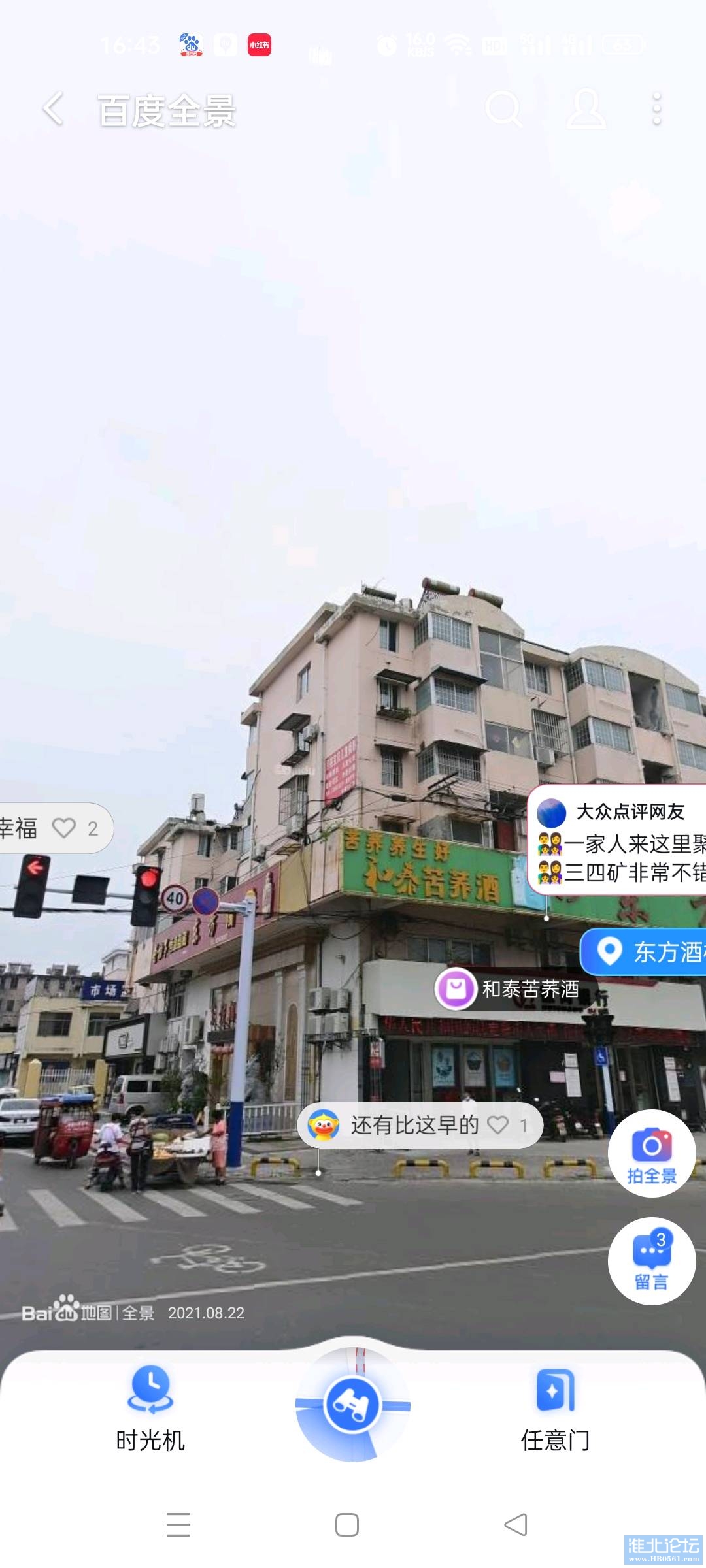706x1568 pixels.
Task: Open the three-dot overflow menu
Action: coord(657,108)
